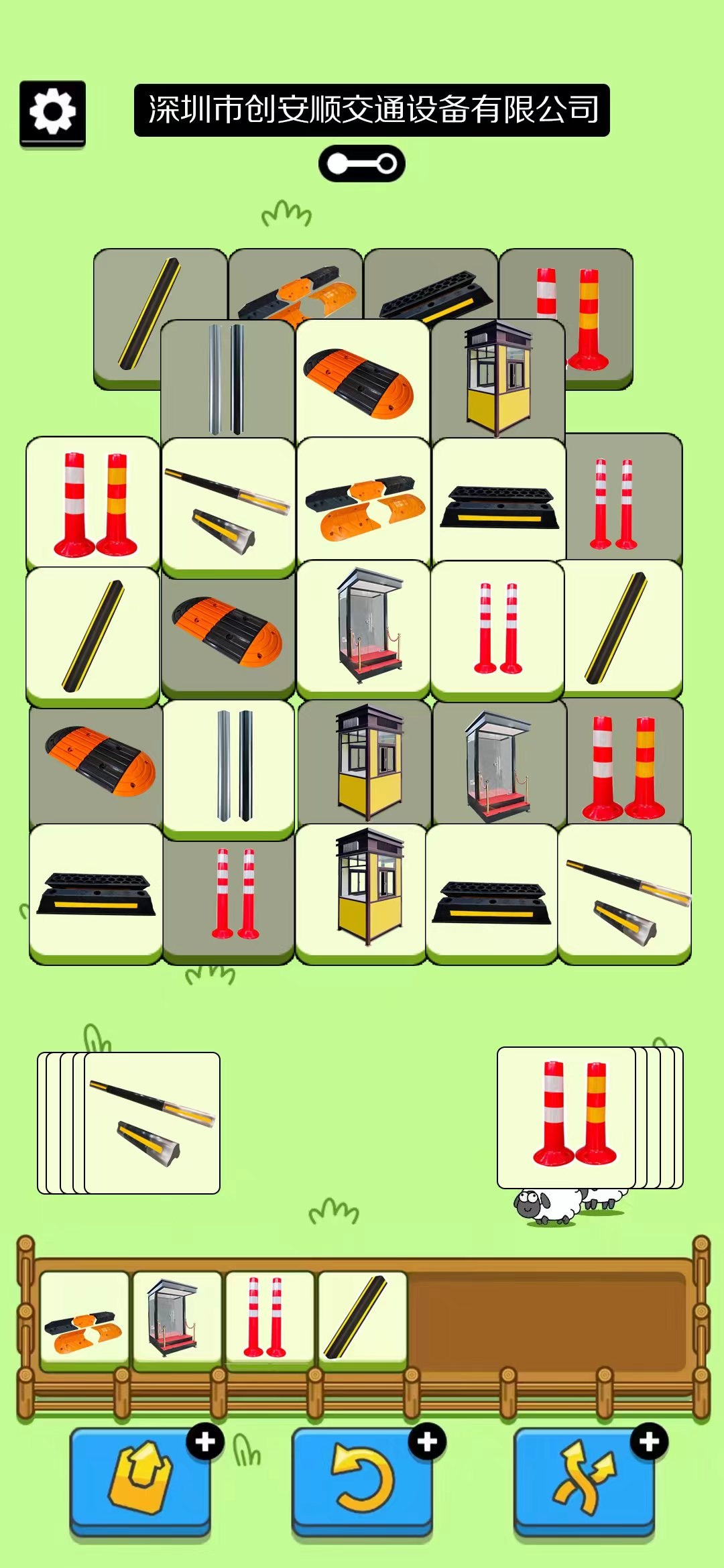Shuffle the tiles on the board
Viewport: 724px width, 1568px height.
pos(583,1480)
